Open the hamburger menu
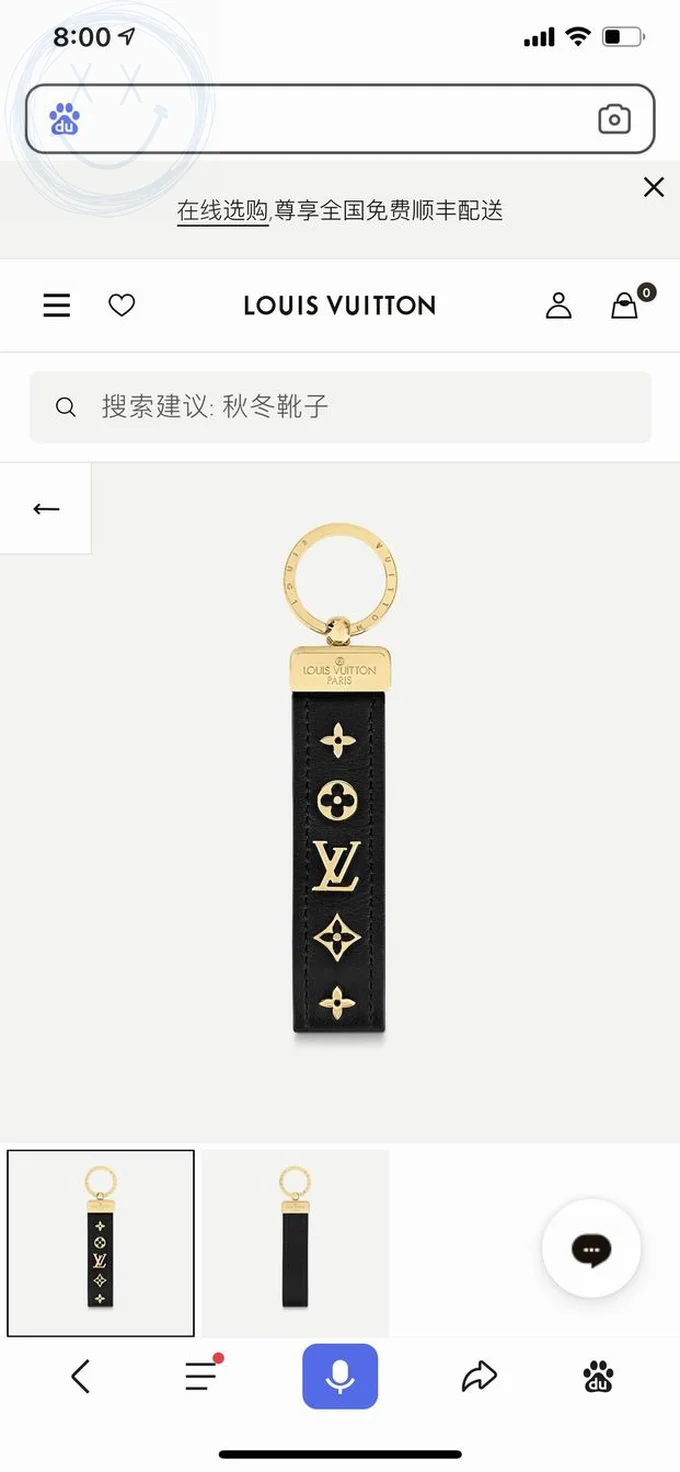 coord(57,305)
